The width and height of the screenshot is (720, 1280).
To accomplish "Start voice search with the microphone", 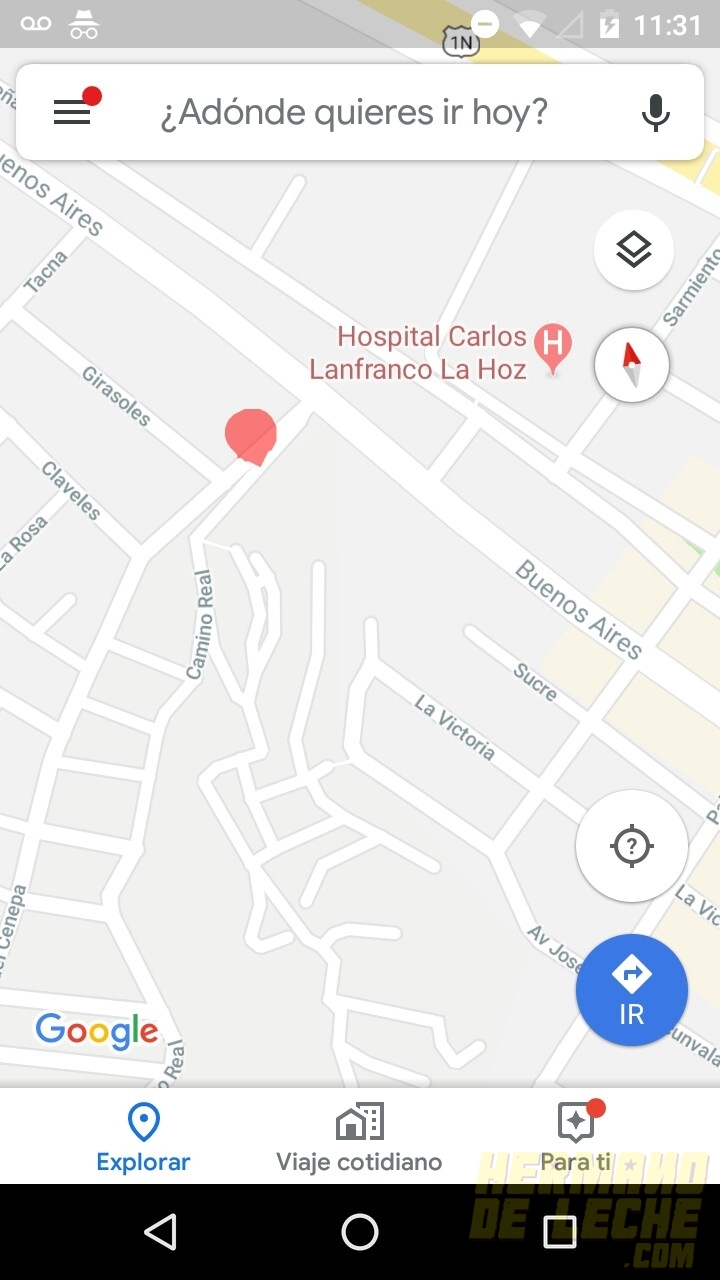I will [655, 112].
